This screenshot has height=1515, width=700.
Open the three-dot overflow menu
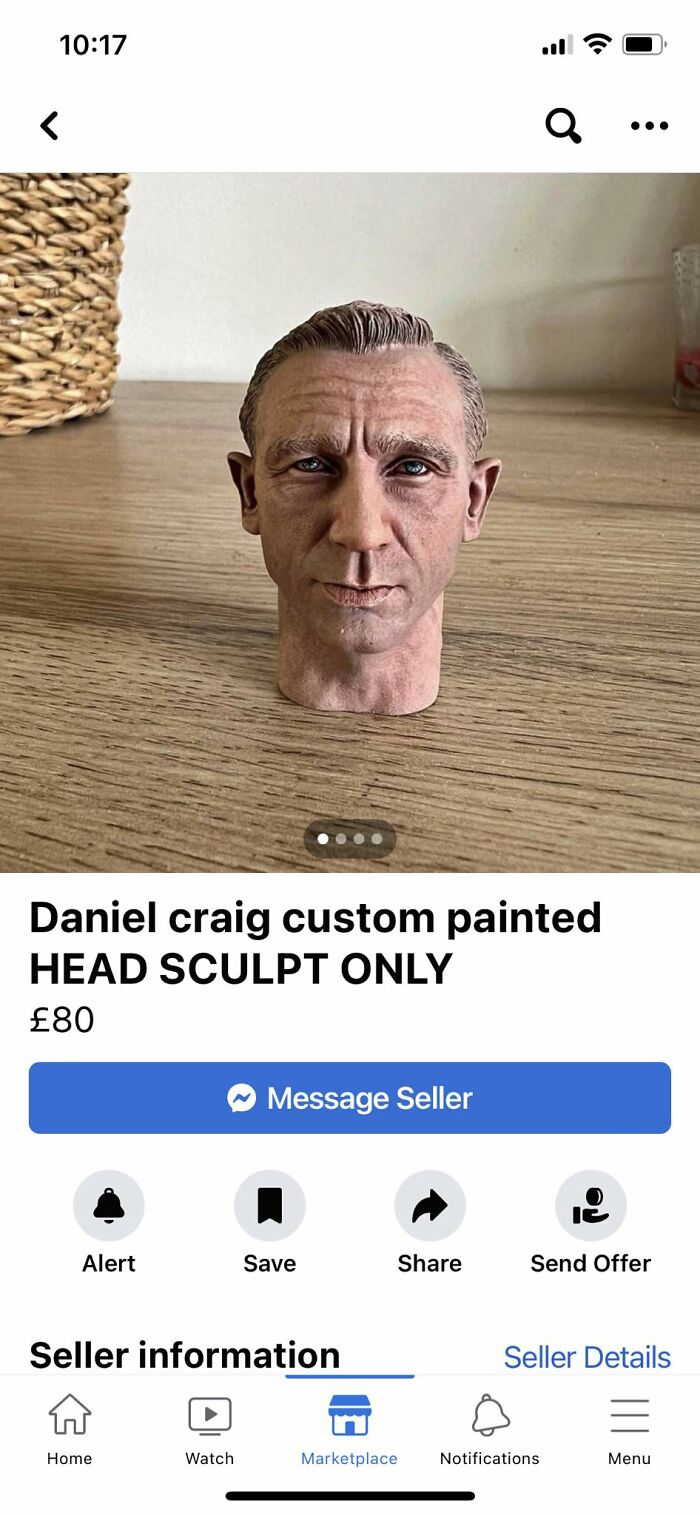[649, 126]
